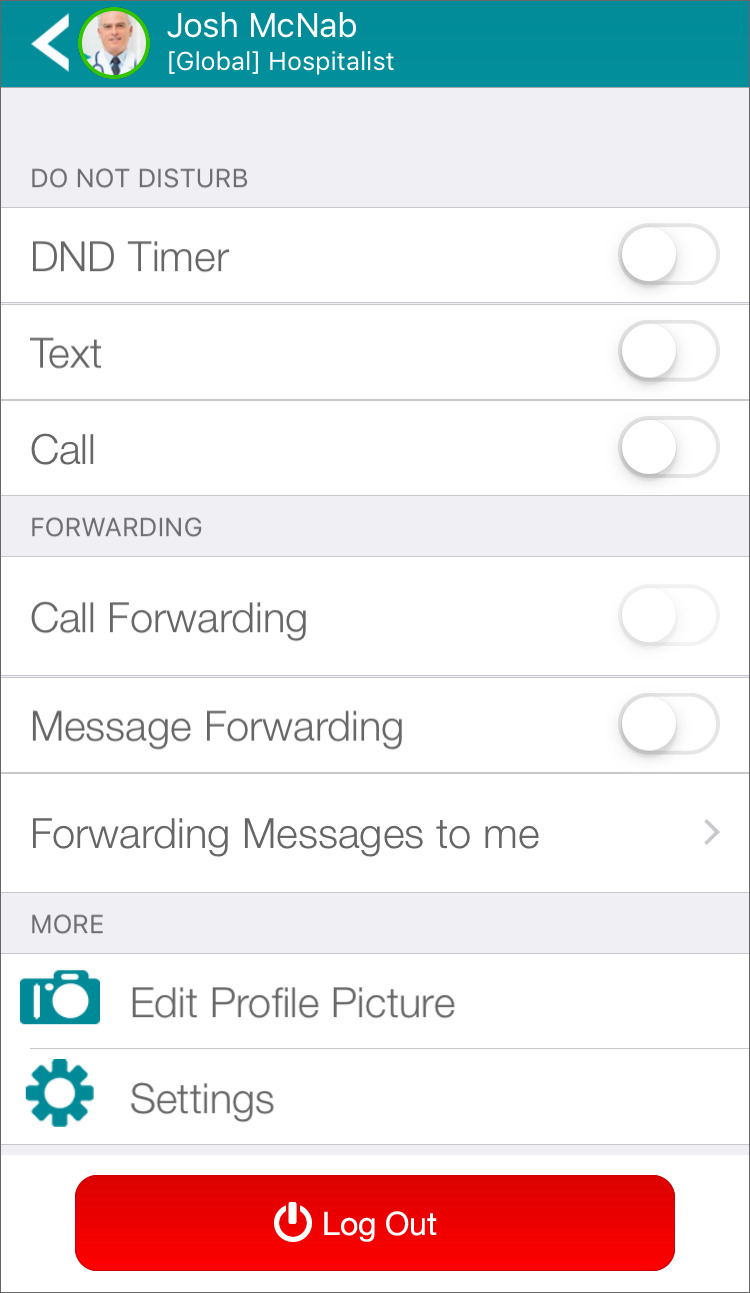The image size is (750, 1293).
Task: Click the chevron on the Forwarding Messages row
Action: (711, 832)
